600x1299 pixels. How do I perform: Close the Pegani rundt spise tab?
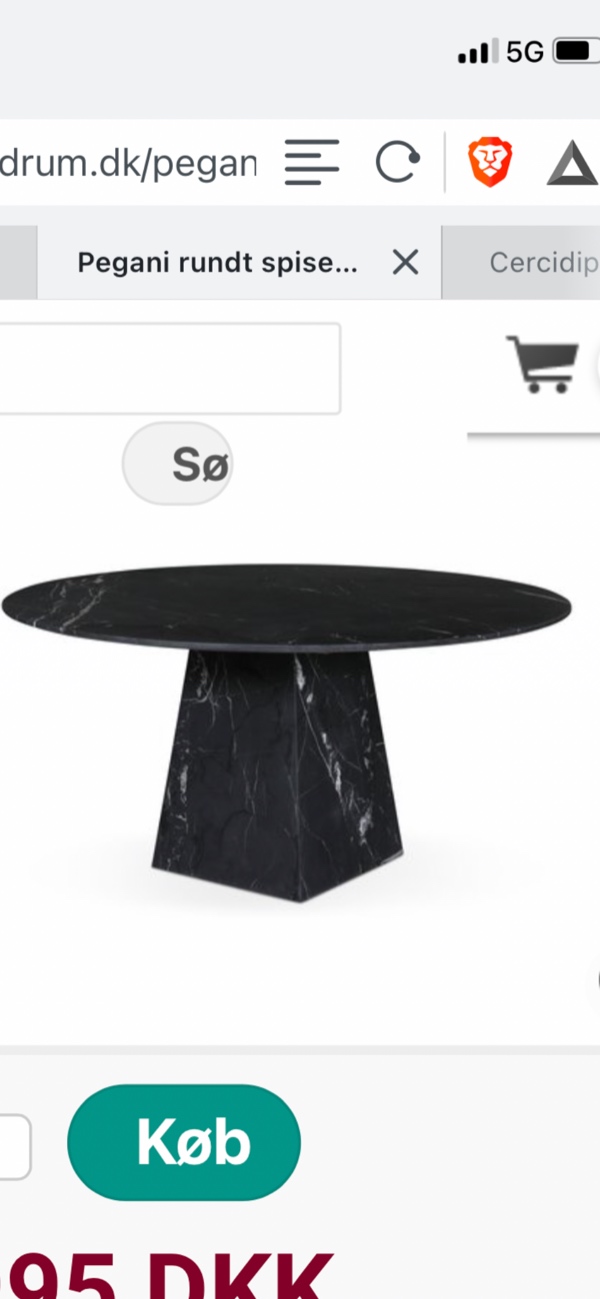[x=405, y=263]
